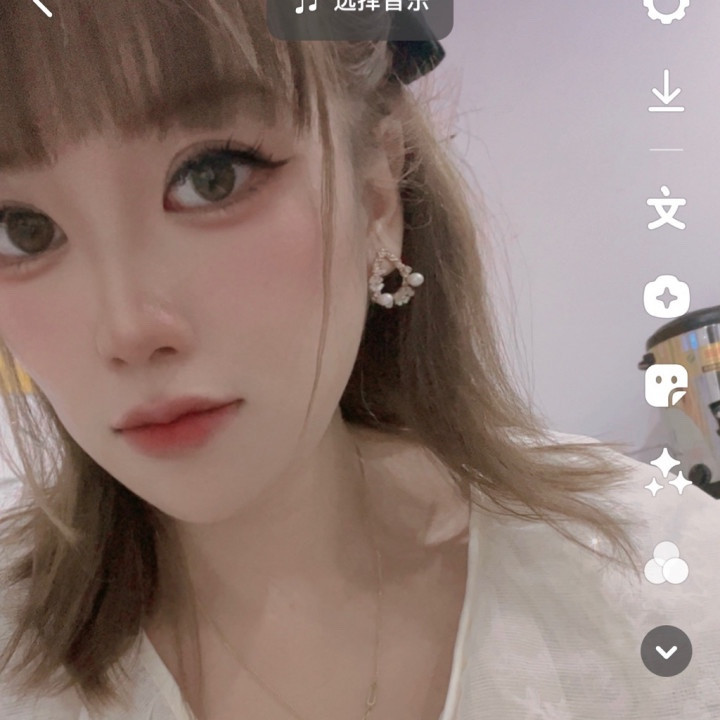This screenshot has width=720, height=720.
Task: Expand more tools with the down chevron
Action: (666, 652)
